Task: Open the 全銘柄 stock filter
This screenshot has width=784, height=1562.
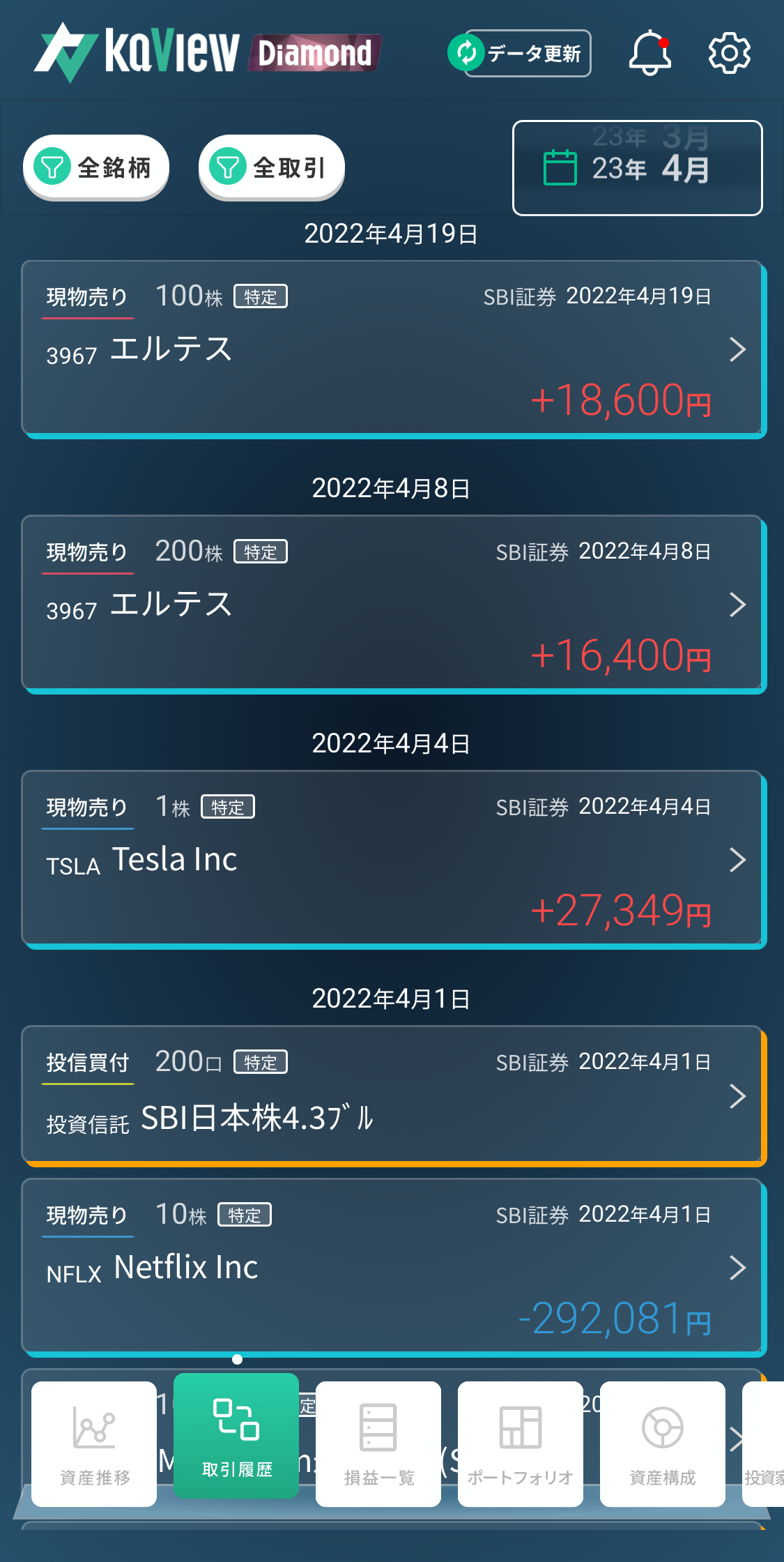Action: [96, 167]
